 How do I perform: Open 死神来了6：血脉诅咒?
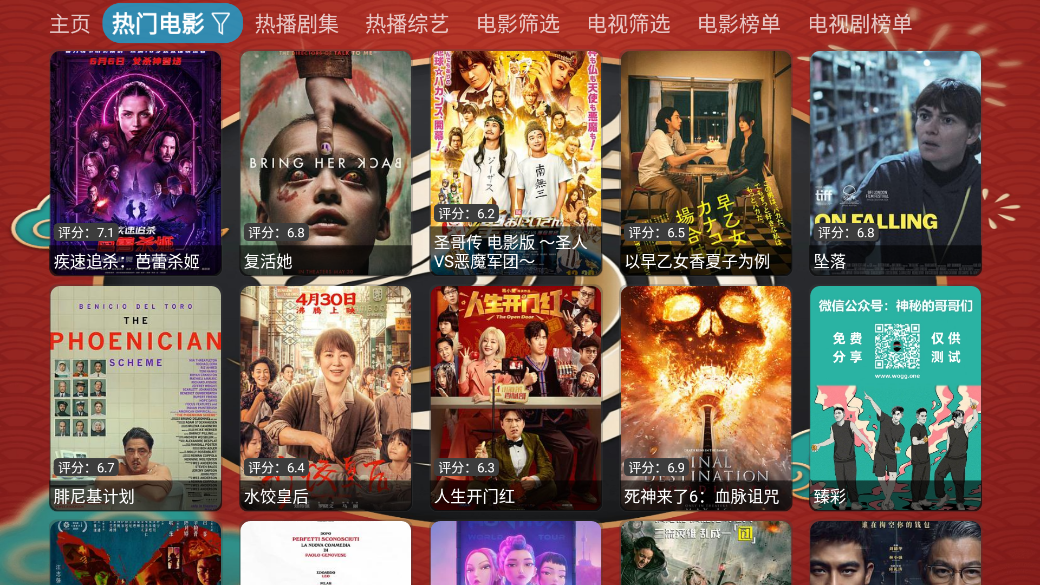coord(706,398)
